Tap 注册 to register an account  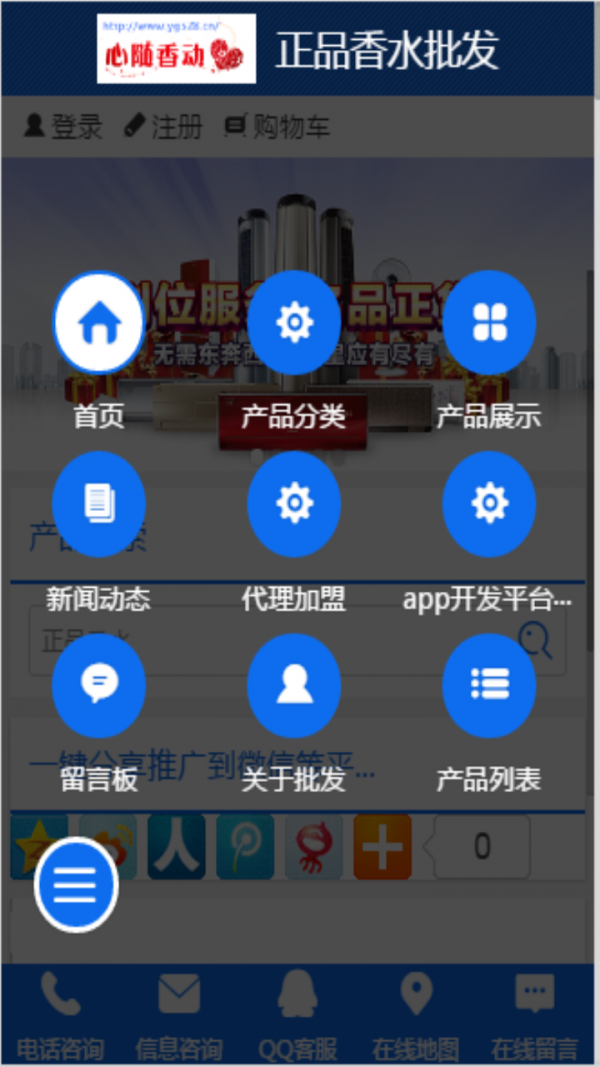[x=163, y=127]
